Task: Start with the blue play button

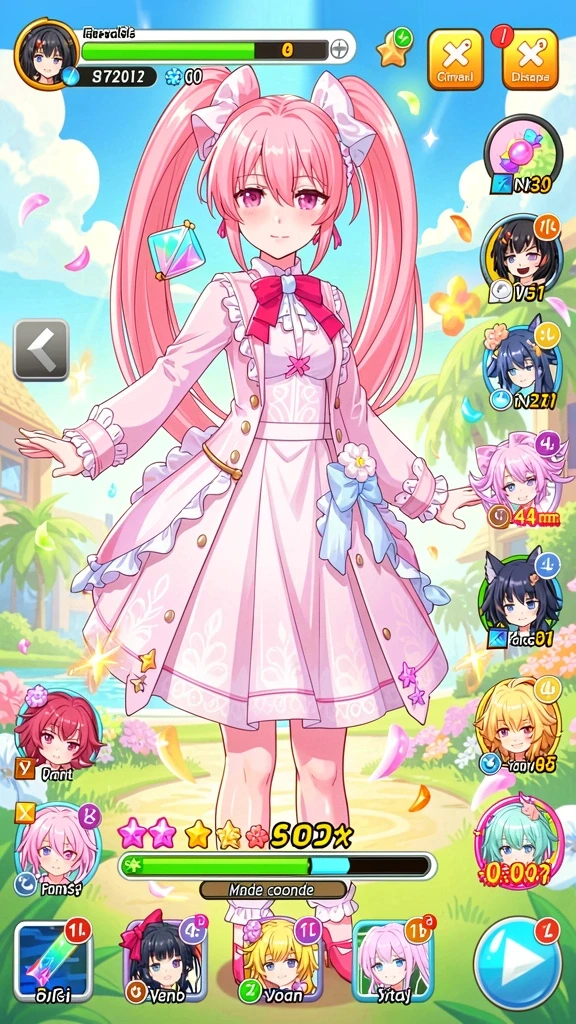Action: (517, 963)
